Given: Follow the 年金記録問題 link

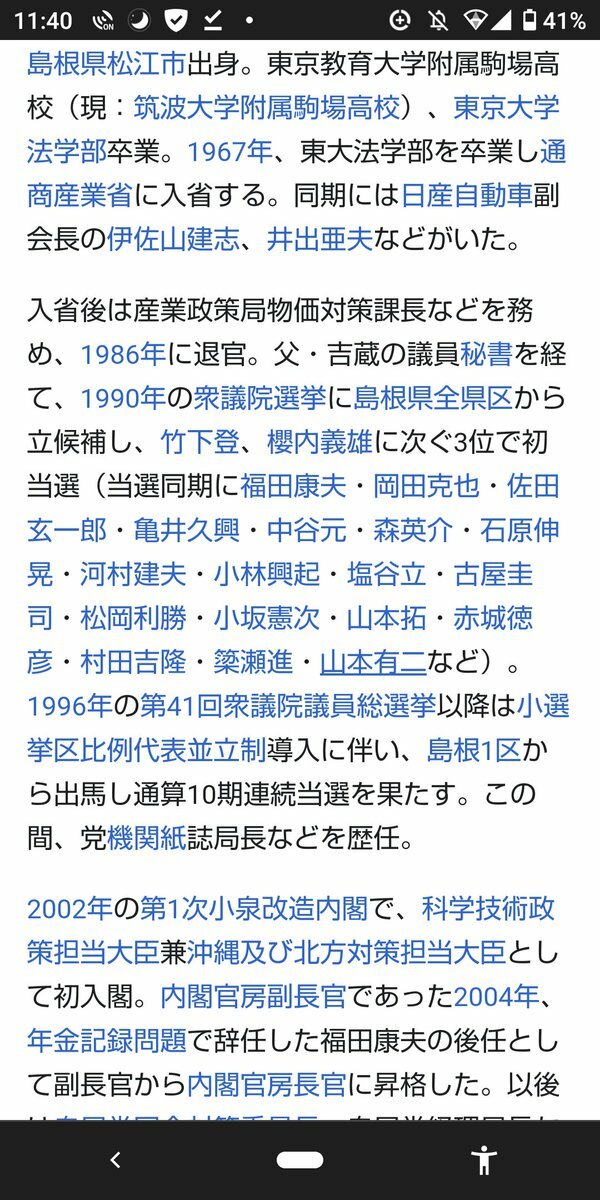Looking at the screenshot, I should coord(107,1041).
